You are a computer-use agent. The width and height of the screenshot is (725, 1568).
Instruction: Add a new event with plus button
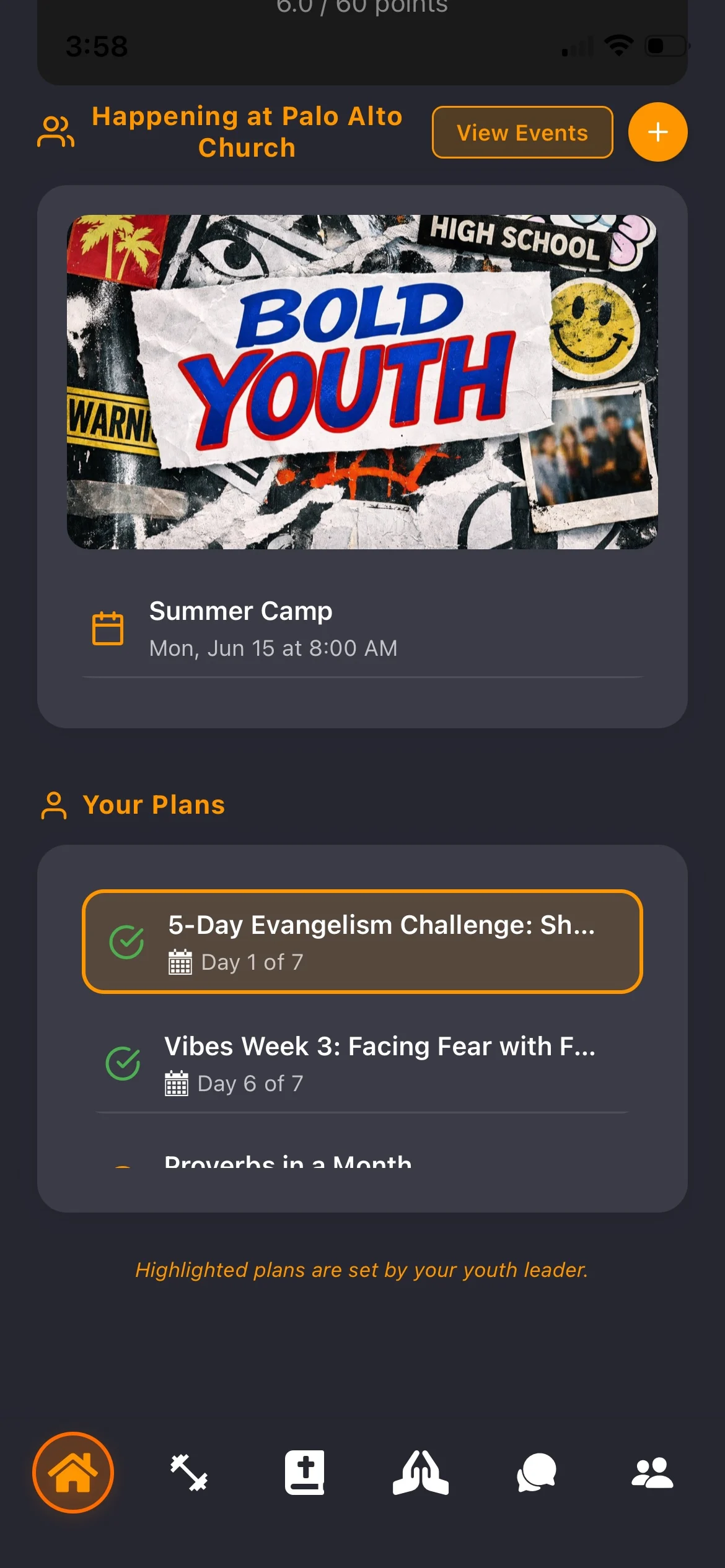[x=657, y=132]
